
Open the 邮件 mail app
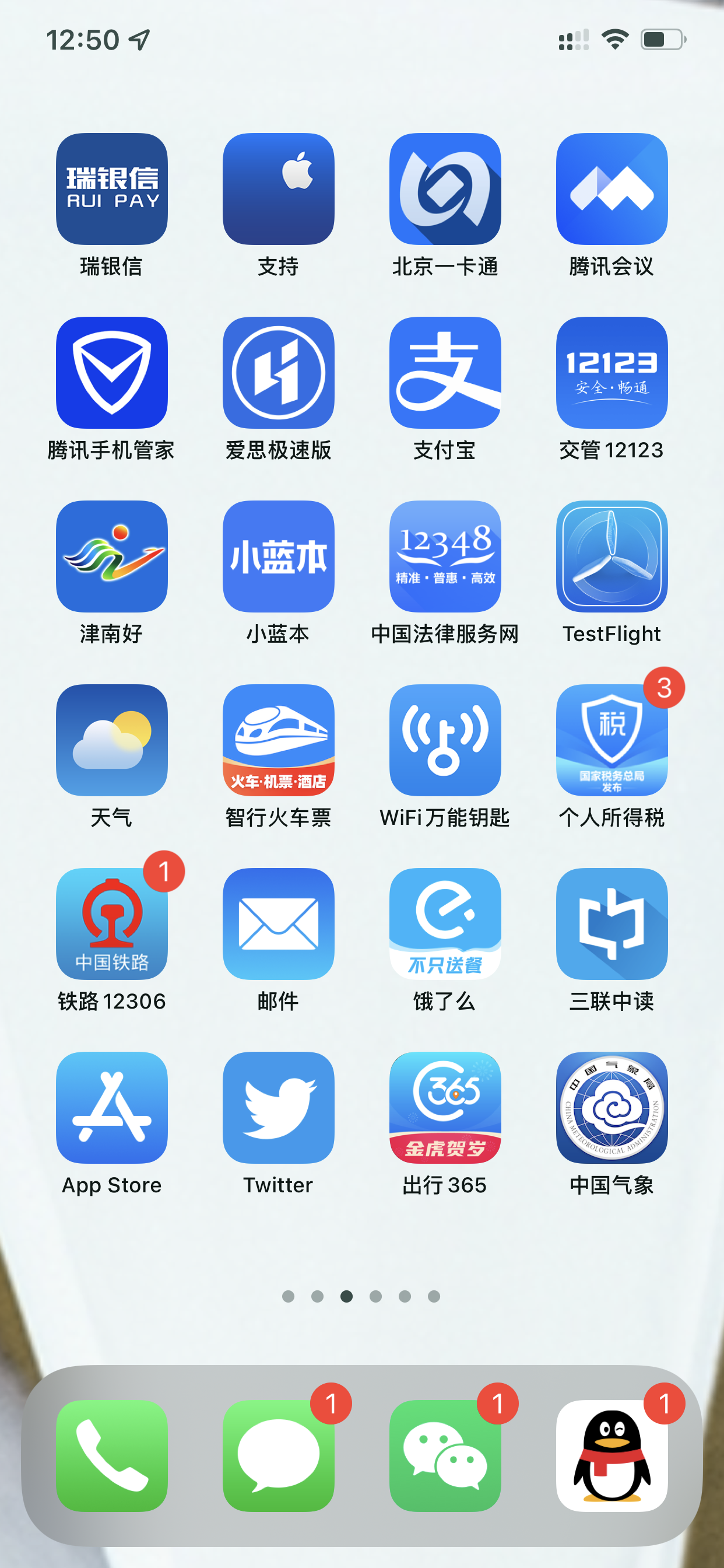(278, 924)
